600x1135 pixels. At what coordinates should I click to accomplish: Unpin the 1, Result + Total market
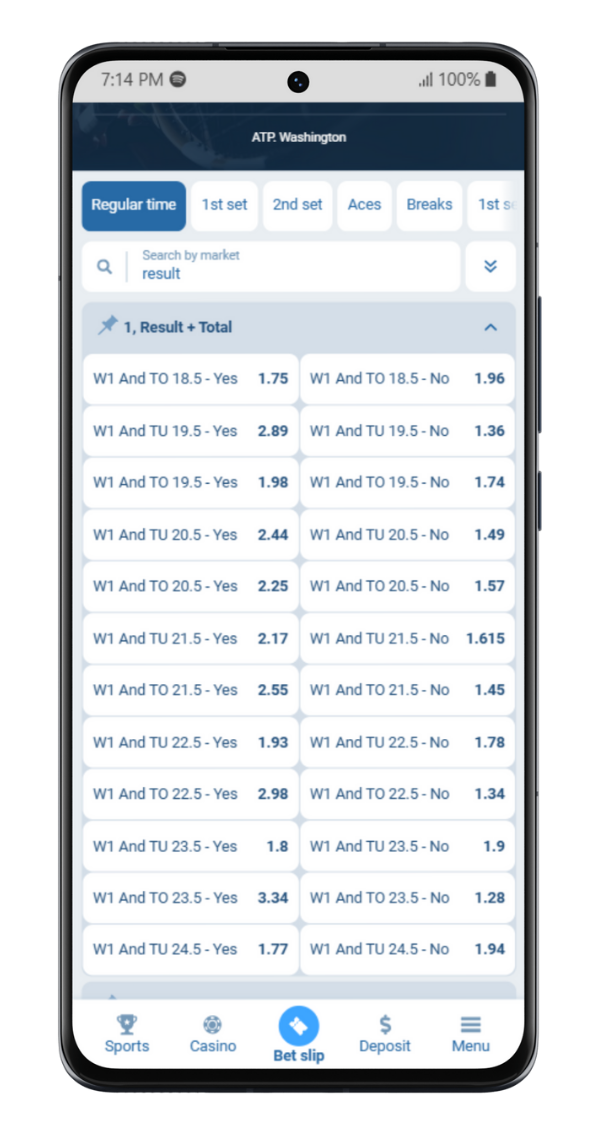tap(107, 326)
